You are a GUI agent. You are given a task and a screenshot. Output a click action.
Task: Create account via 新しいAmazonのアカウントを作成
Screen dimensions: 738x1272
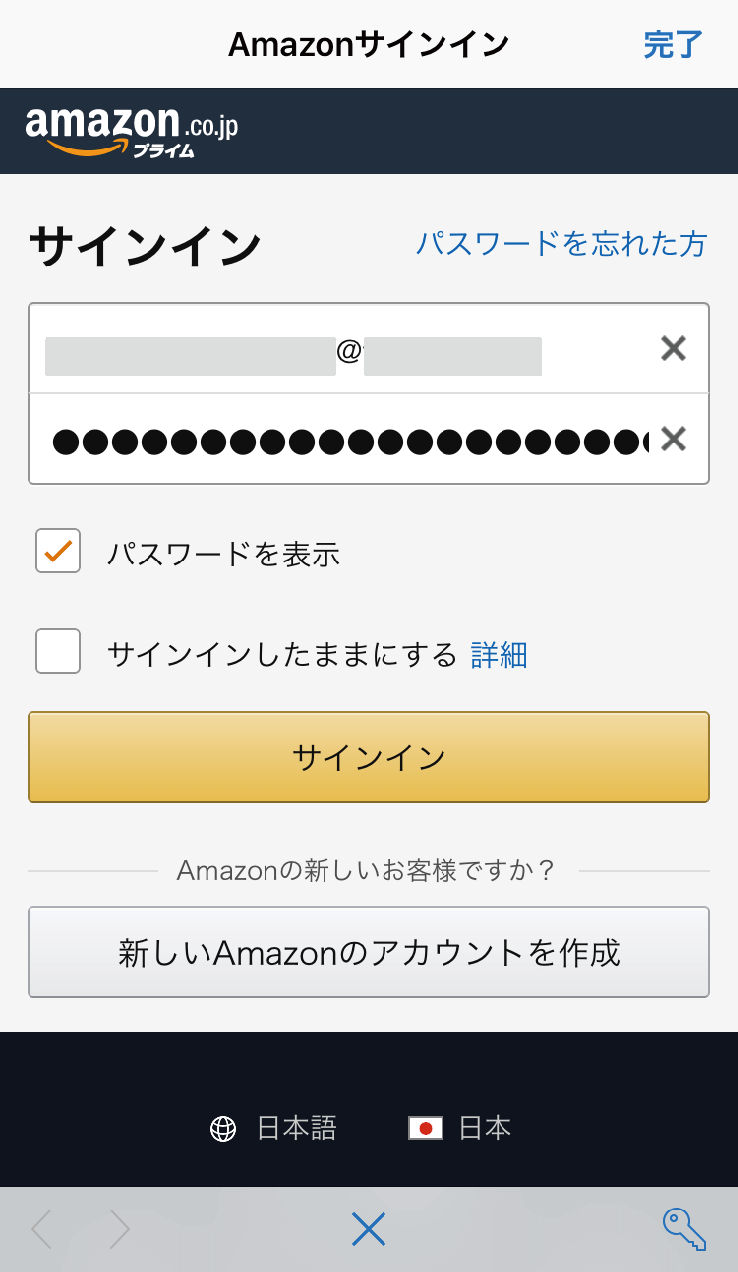pos(369,952)
